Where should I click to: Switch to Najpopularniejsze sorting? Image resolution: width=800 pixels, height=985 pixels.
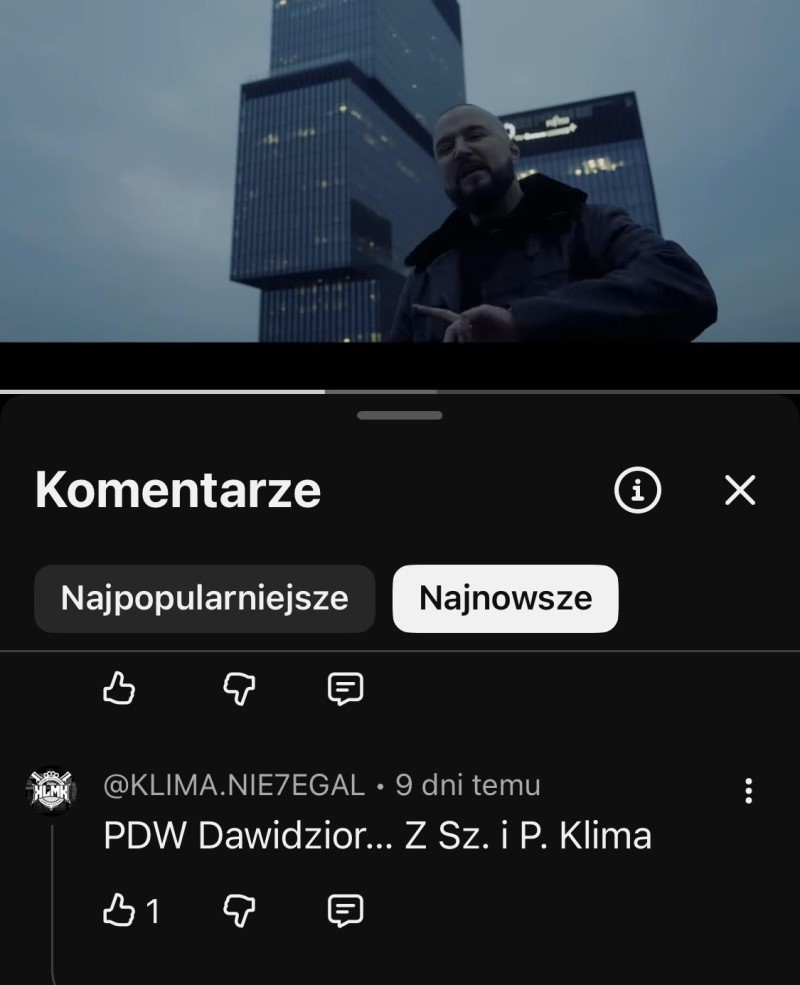204,598
